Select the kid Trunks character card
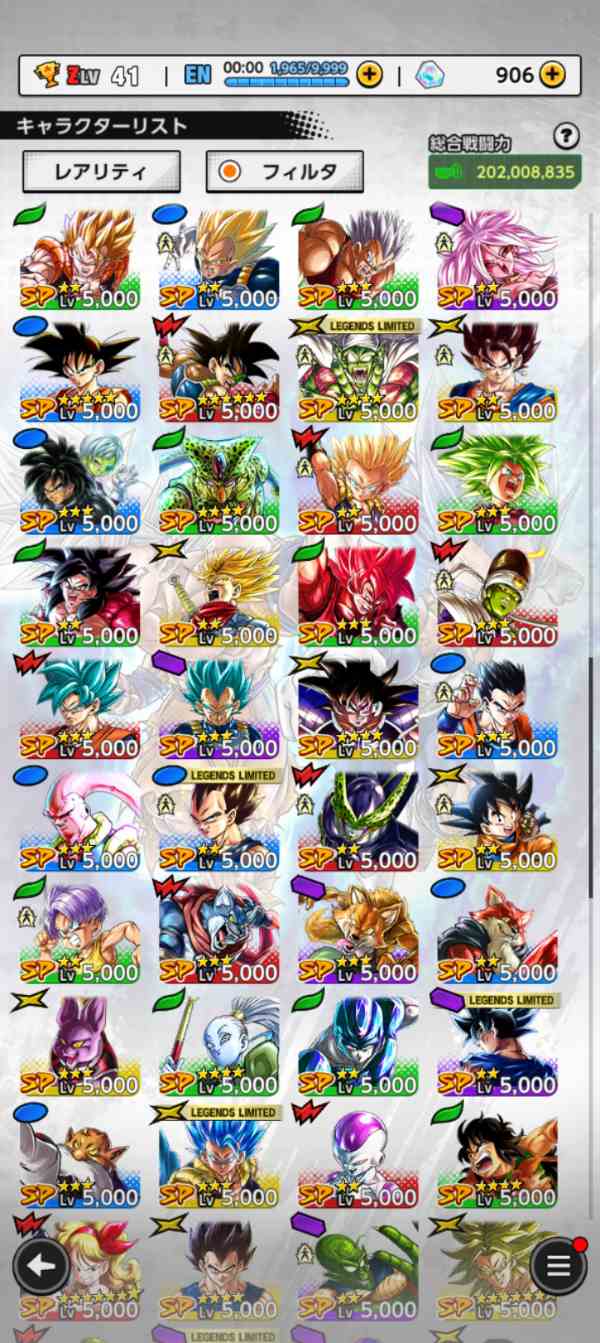 click(x=80, y=932)
